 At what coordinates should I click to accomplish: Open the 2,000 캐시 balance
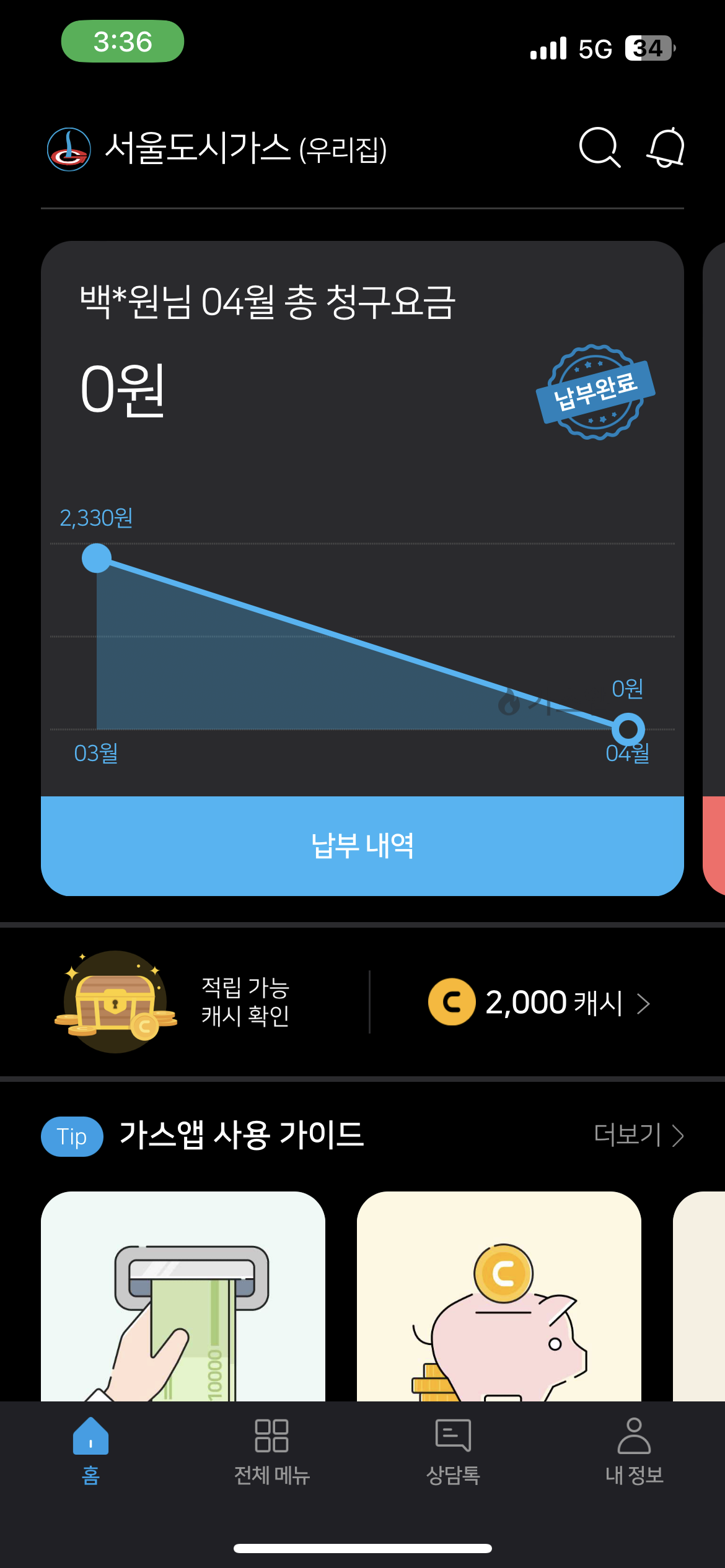click(538, 1003)
